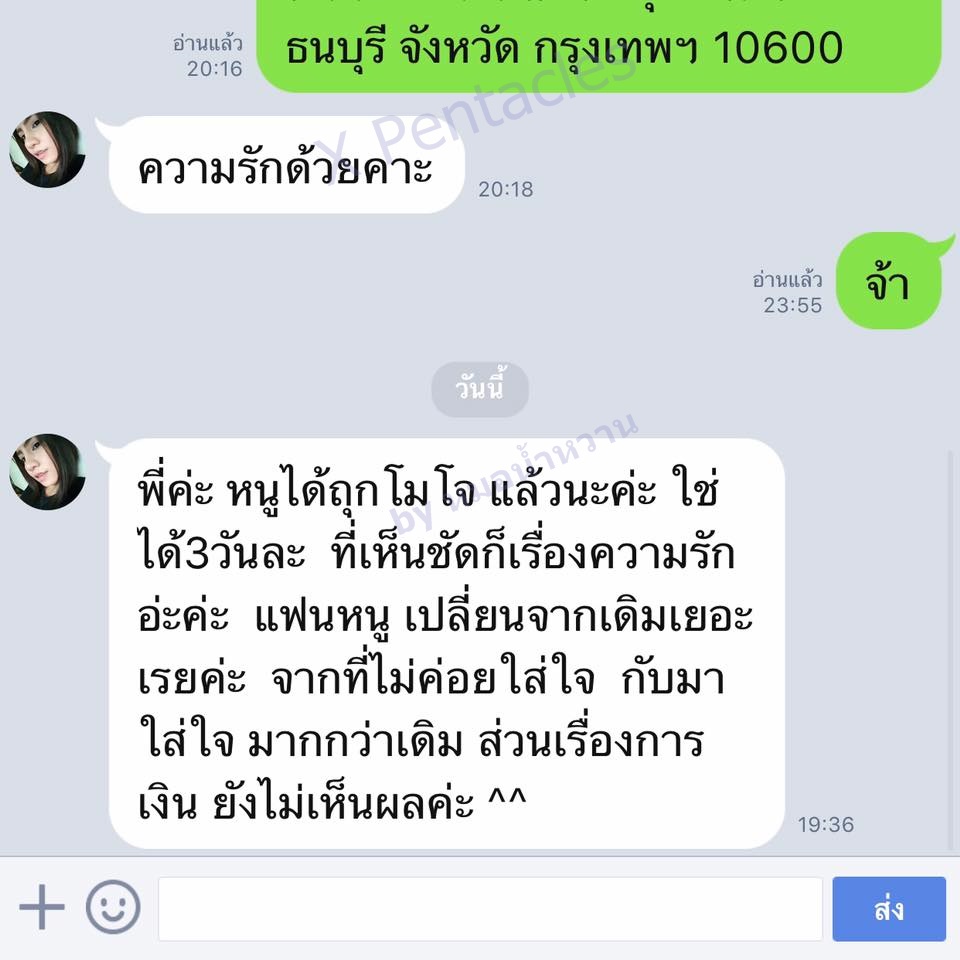Screen dimensions: 960x960
Task: Open the plus attachment menu
Action: (41, 908)
